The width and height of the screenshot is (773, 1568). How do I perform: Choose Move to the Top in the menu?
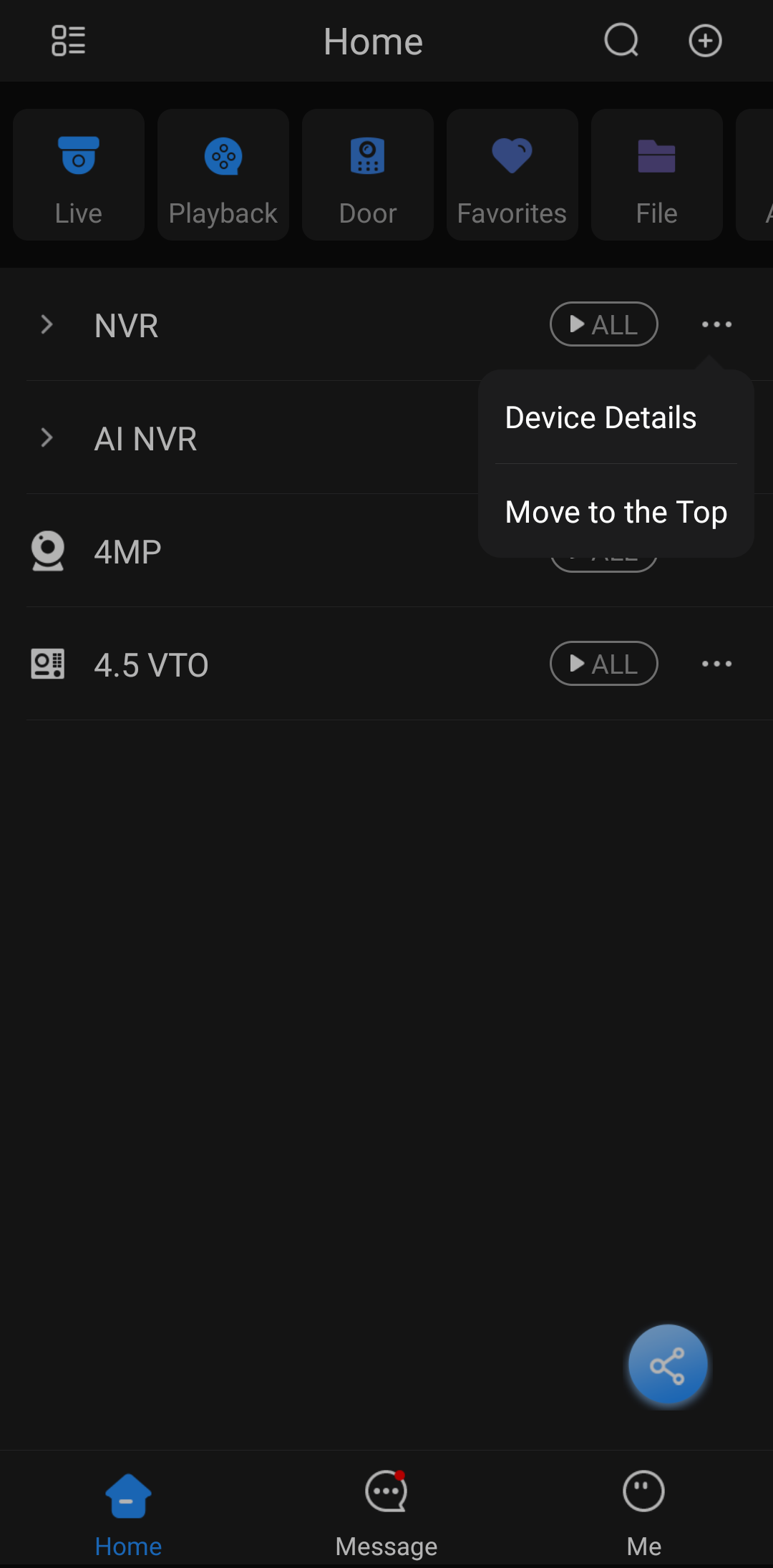(616, 511)
